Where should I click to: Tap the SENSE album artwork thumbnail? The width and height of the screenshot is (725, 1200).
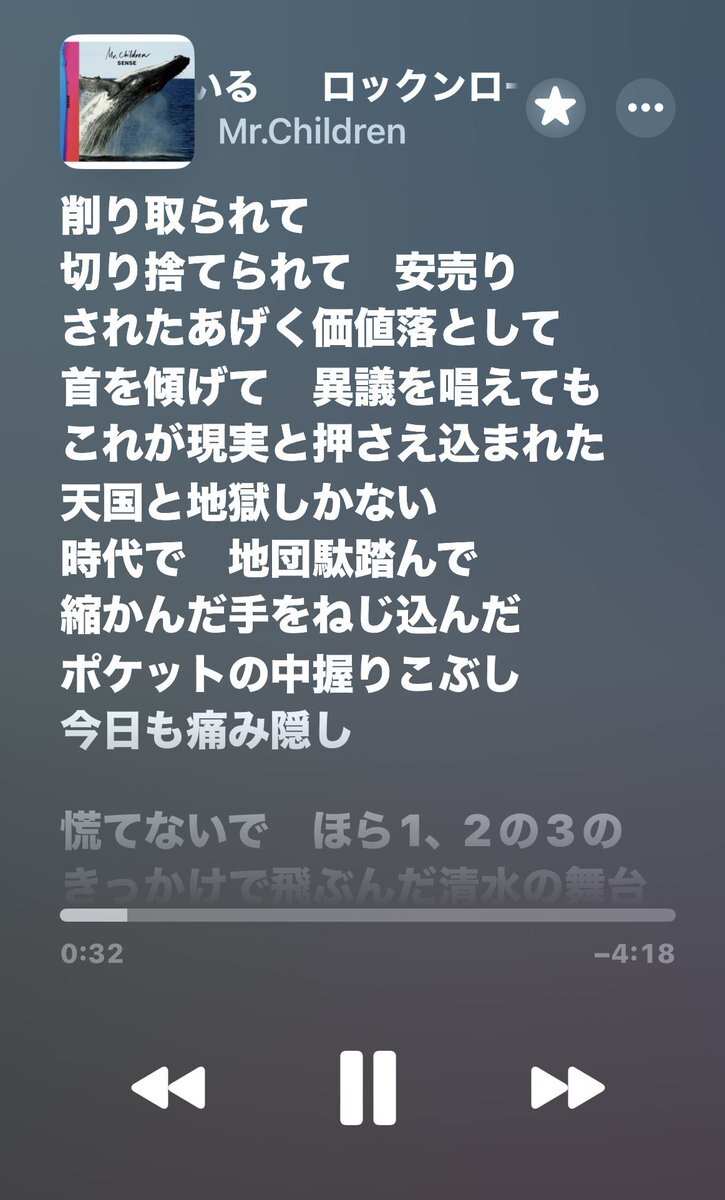128,101
